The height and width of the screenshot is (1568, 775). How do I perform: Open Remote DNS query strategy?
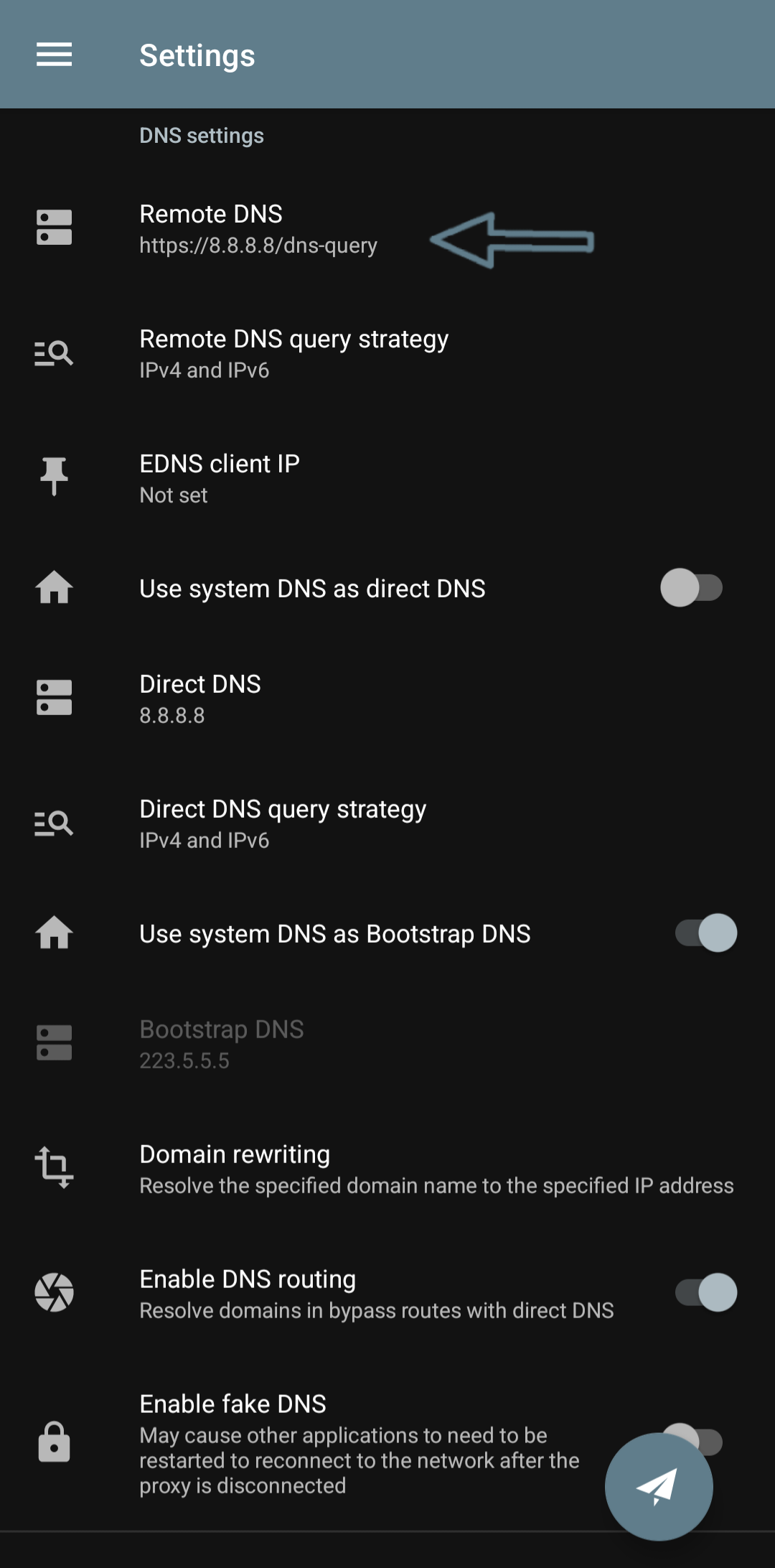[294, 353]
